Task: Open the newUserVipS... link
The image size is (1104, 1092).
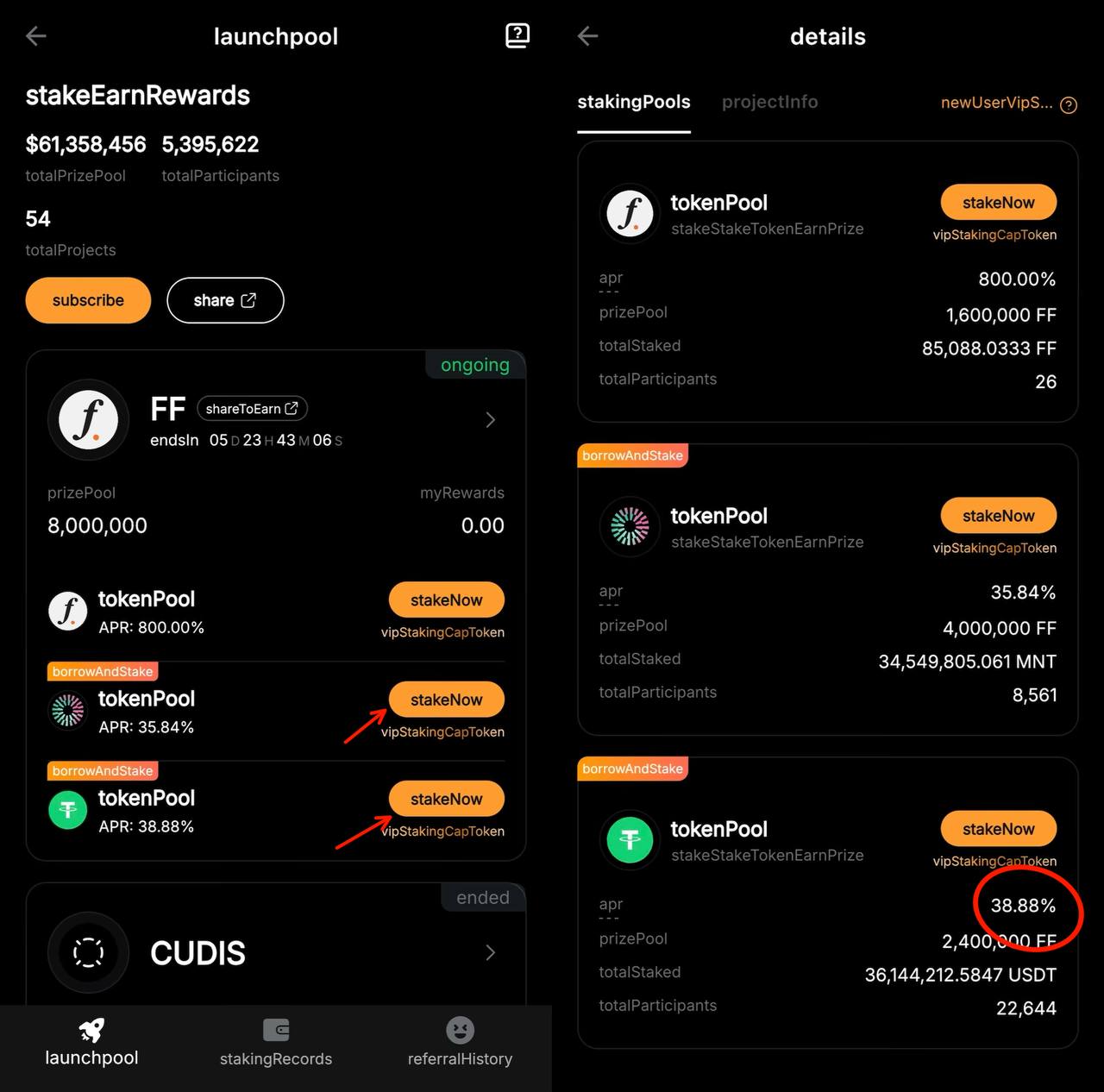Action: (x=997, y=103)
